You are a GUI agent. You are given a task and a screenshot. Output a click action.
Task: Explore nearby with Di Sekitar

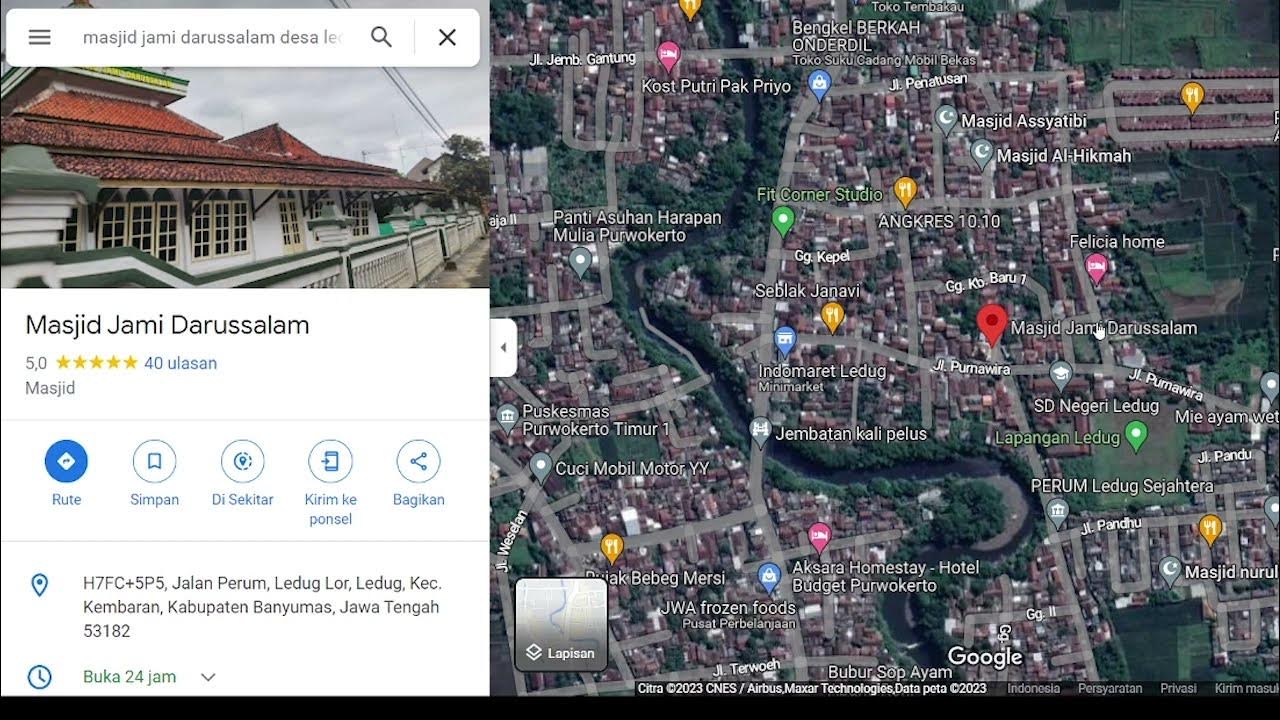pyautogui.click(x=242, y=461)
